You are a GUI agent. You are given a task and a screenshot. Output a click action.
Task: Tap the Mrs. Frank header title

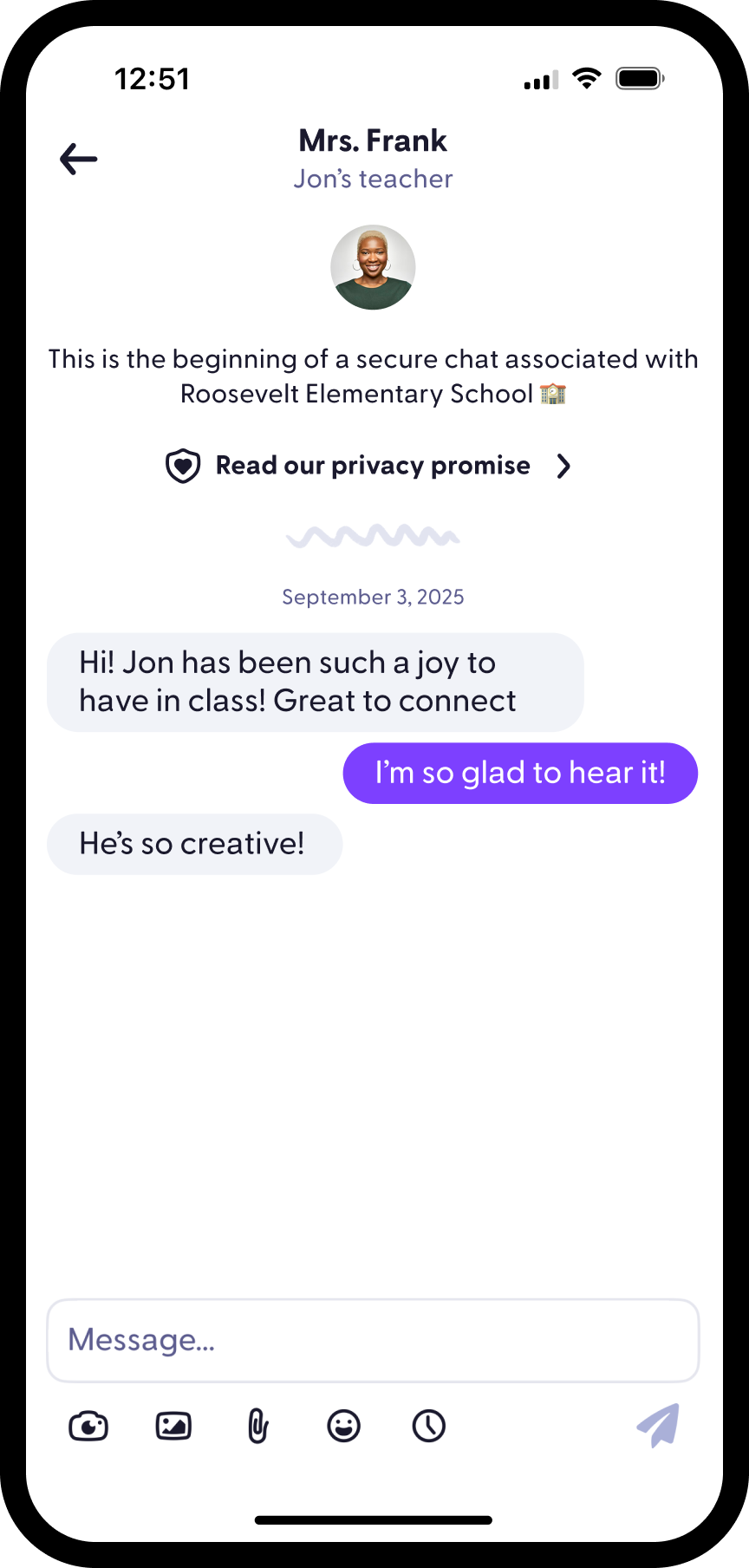tap(373, 140)
